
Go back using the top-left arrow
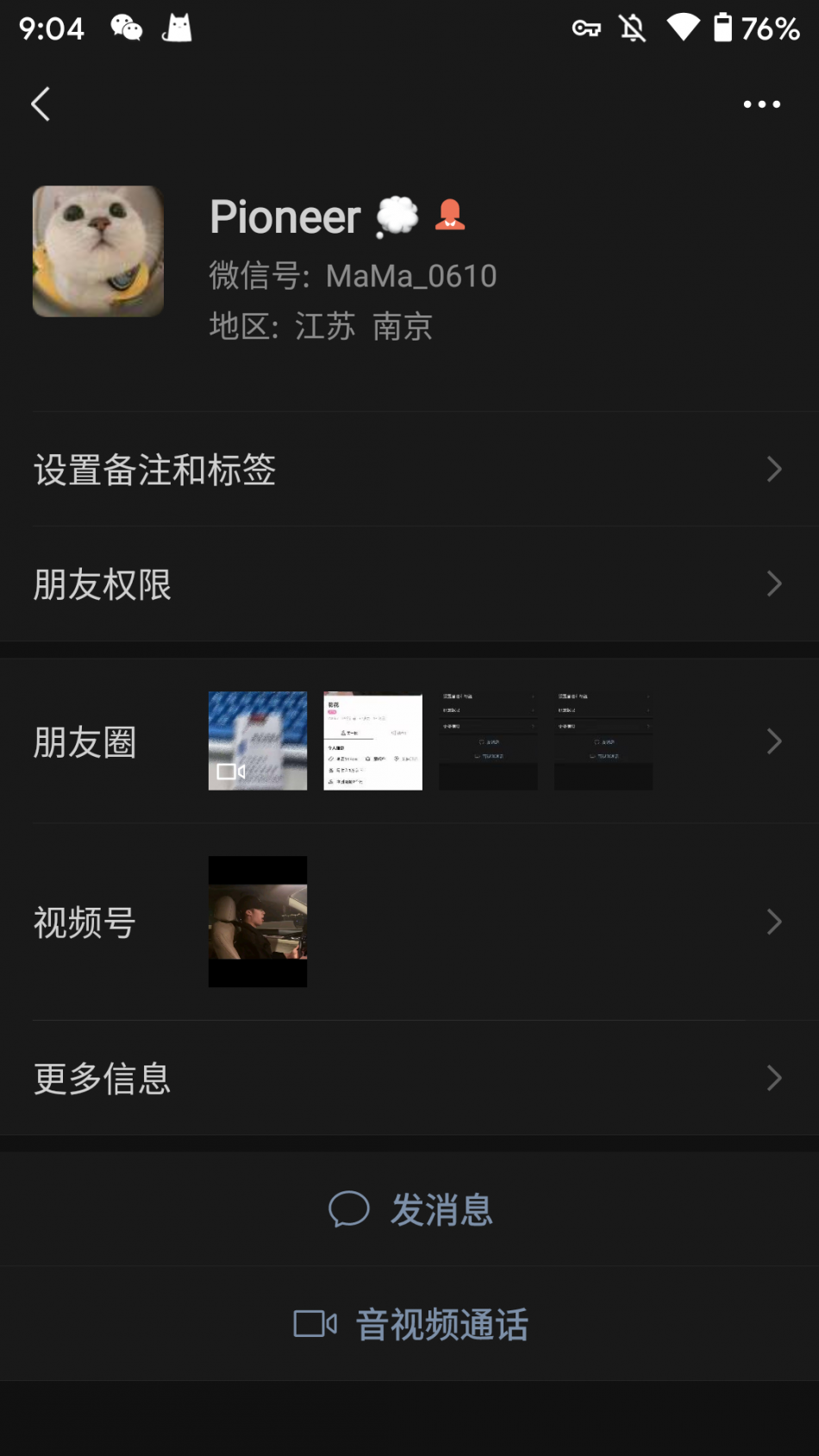pos(41,104)
